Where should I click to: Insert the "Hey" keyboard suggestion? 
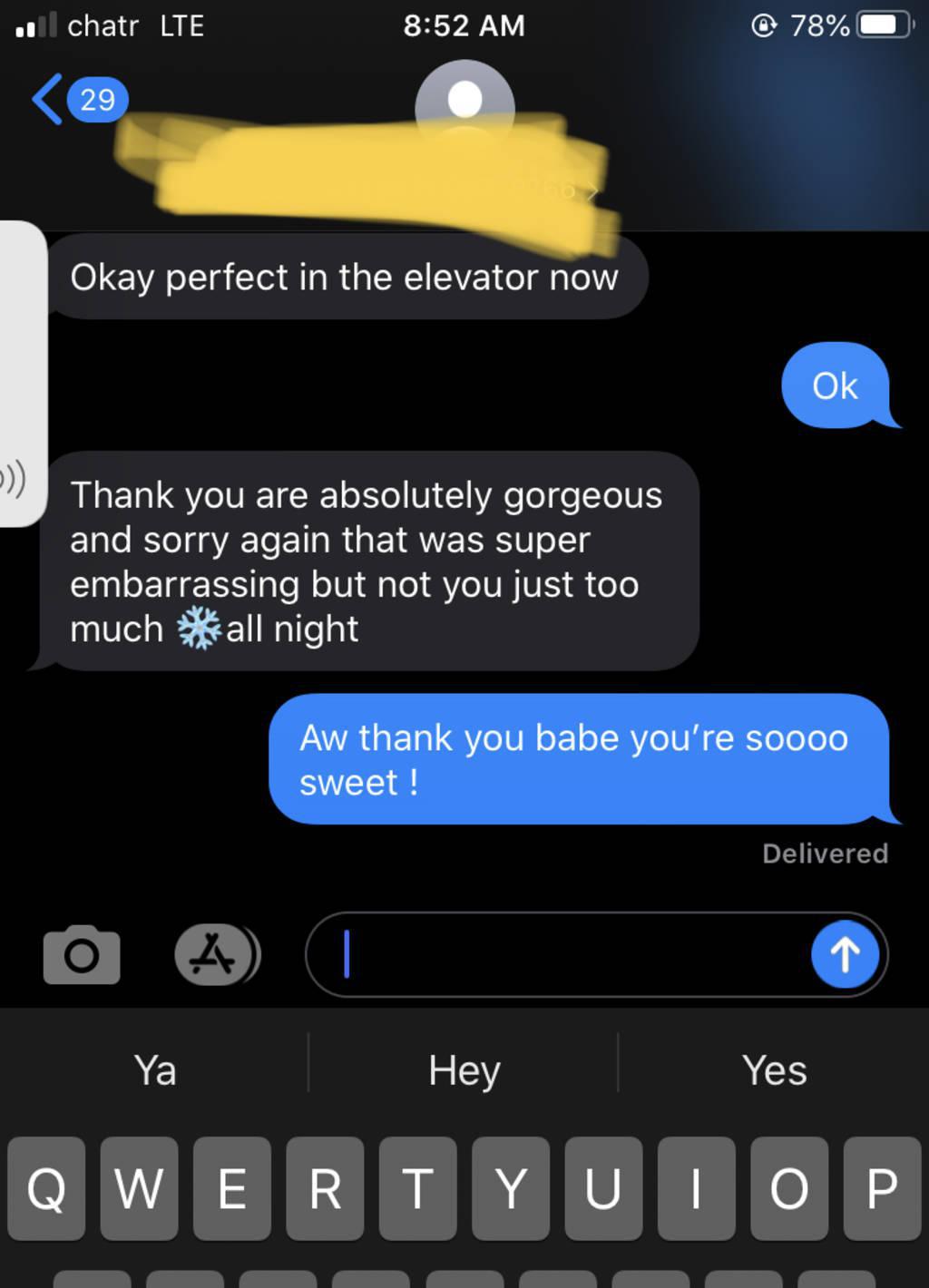464,1070
